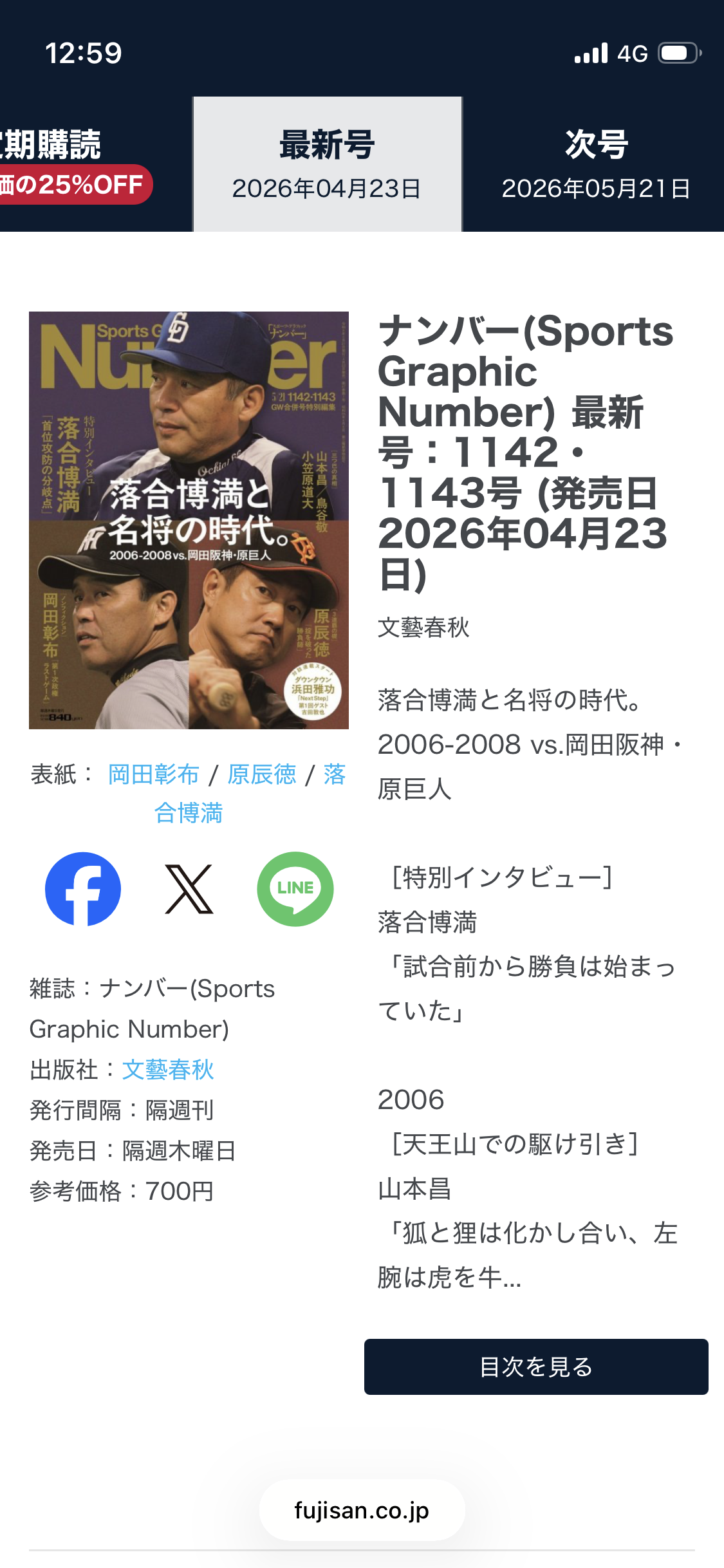The height and width of the screenshot is (1568, 724).
Task: Open the publisher 文藝春秋 link
Action: pyautogui.click(x=168, y=1070)
